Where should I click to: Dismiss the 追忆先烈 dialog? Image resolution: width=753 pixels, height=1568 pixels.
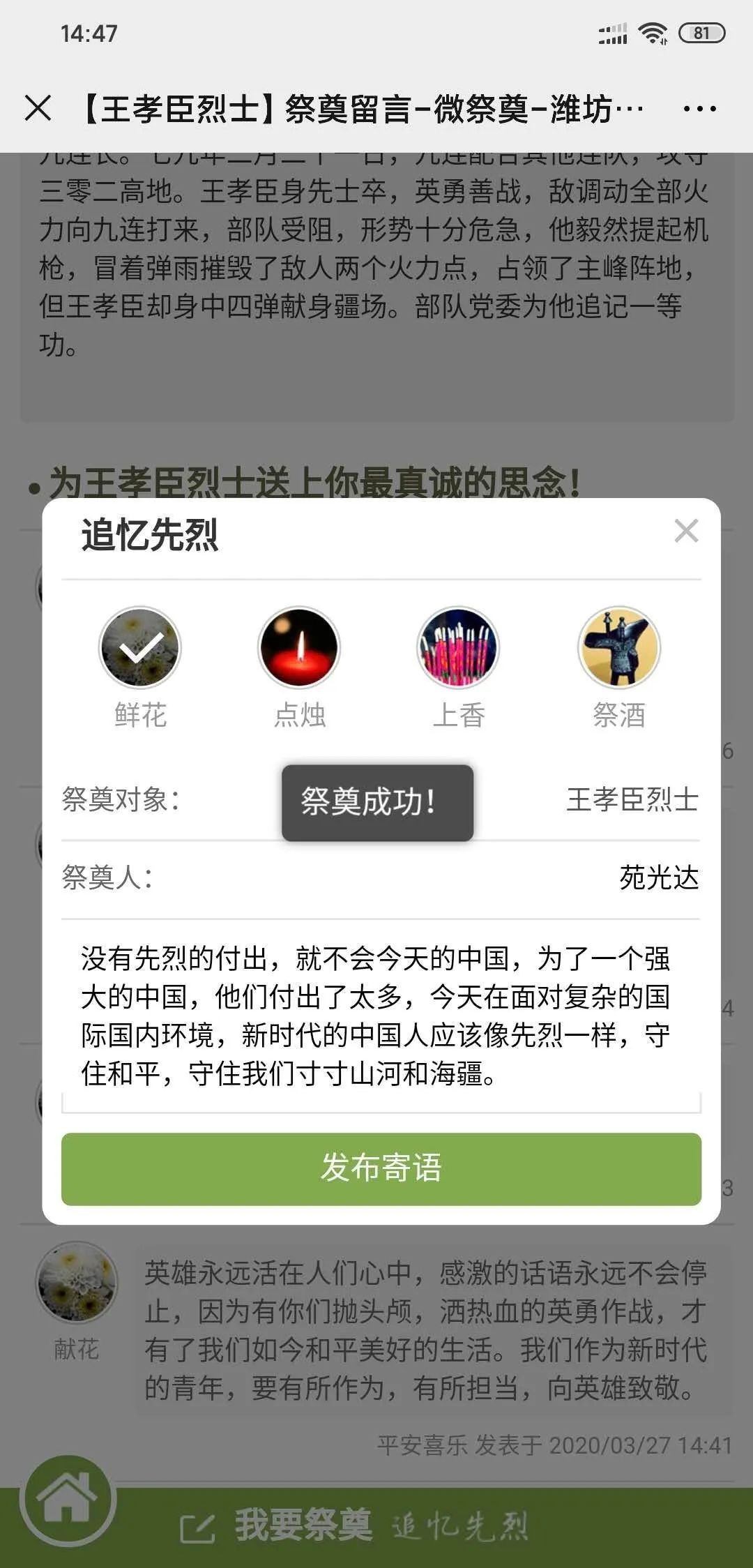pyautogui.click(x=686, y=532)
